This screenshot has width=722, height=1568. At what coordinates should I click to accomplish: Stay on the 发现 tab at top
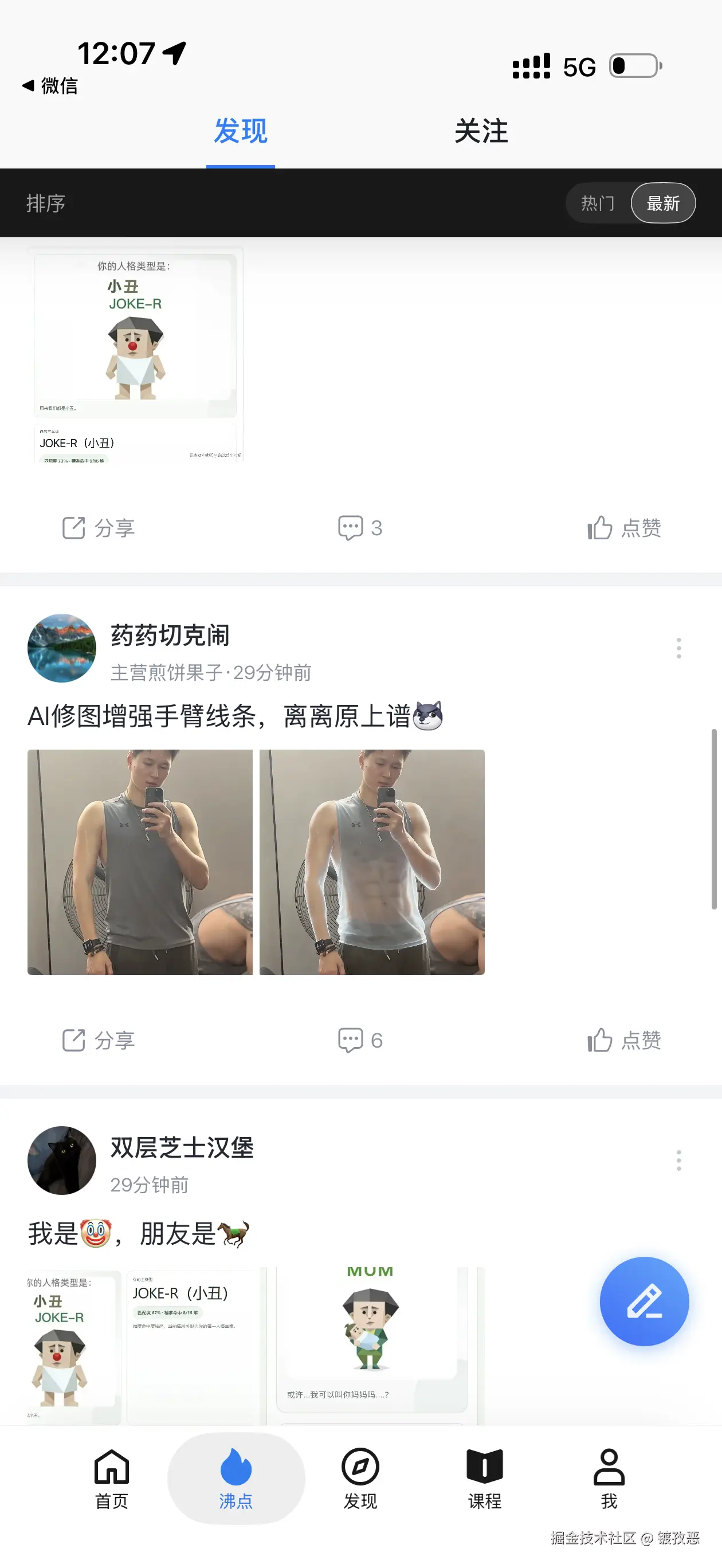pos(241,131)
